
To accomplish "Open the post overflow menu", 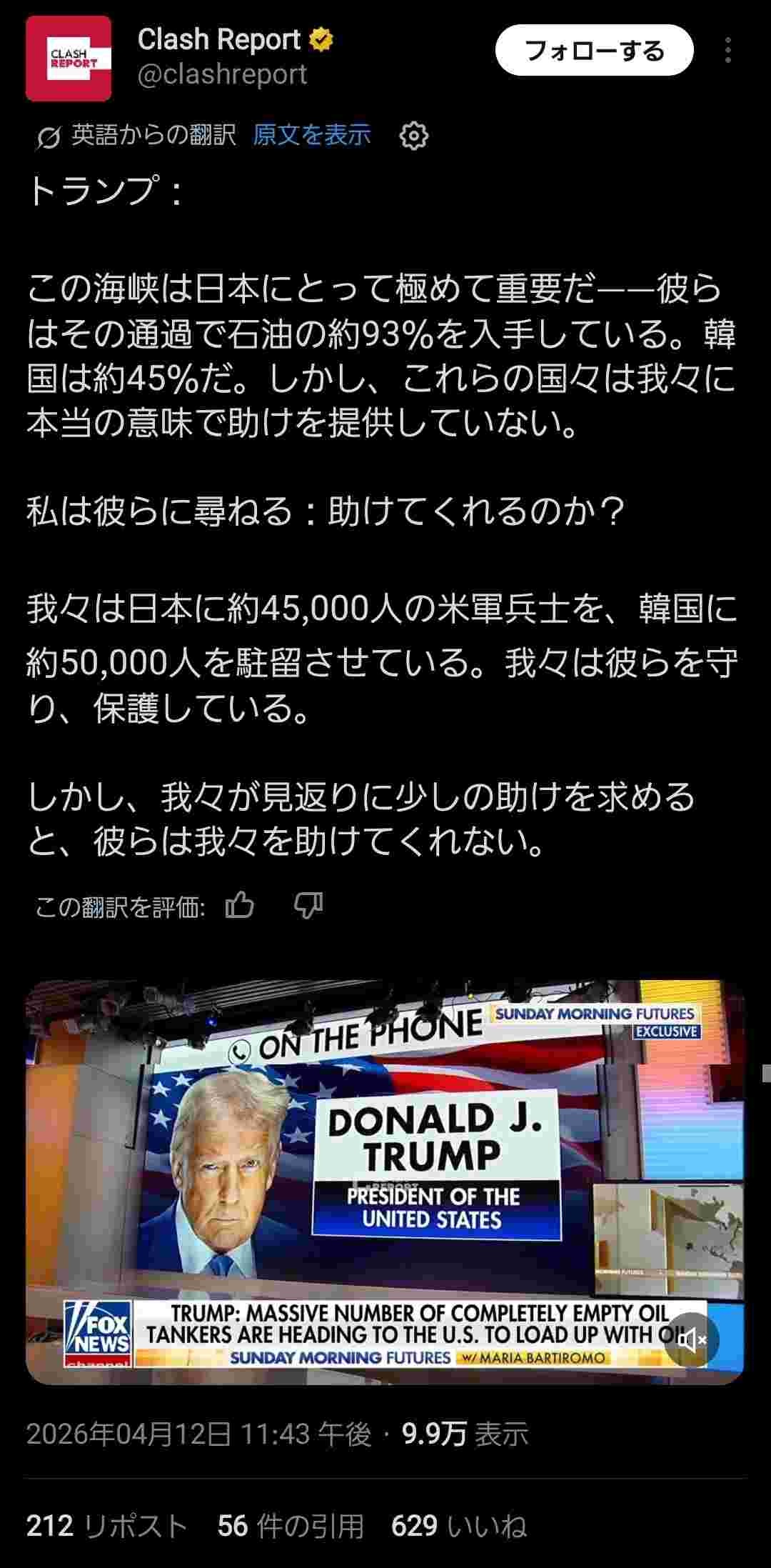I will [x=727, y=51].
